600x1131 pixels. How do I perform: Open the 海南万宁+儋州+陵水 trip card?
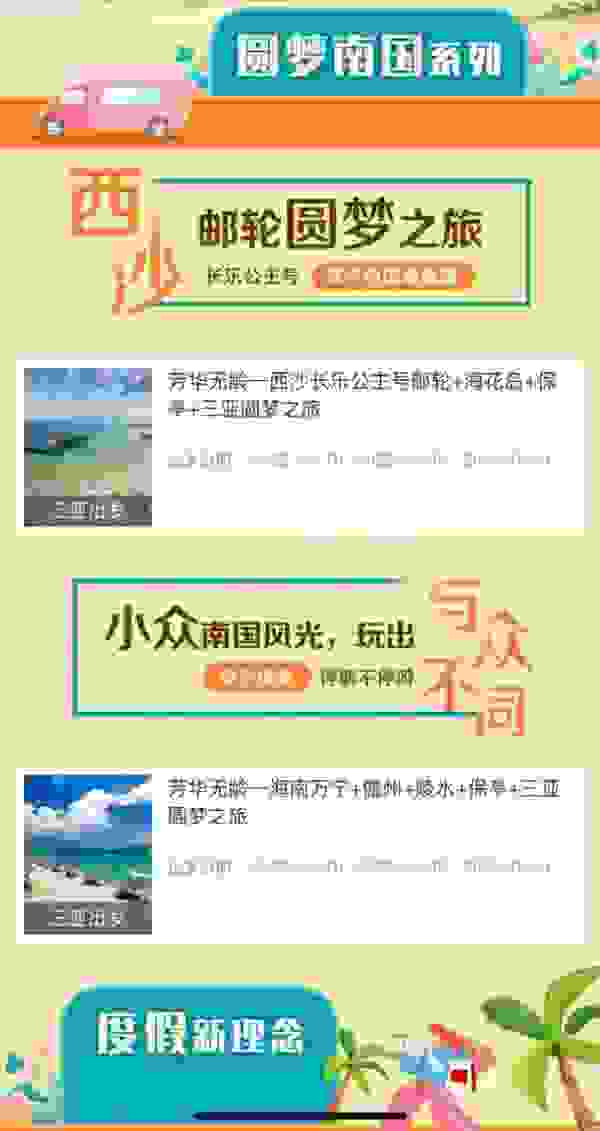point(300,853)
